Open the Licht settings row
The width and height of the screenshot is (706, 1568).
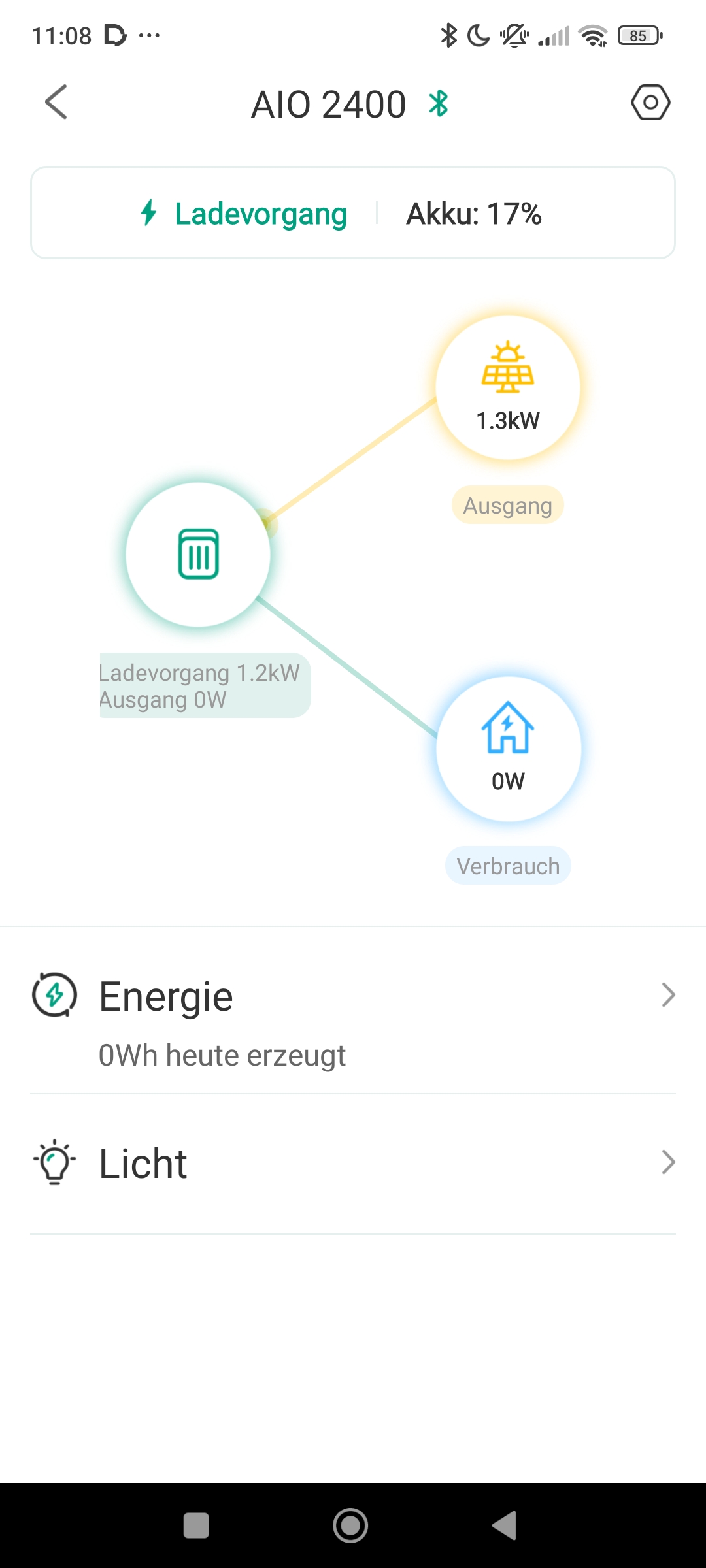coord(353,1164)
